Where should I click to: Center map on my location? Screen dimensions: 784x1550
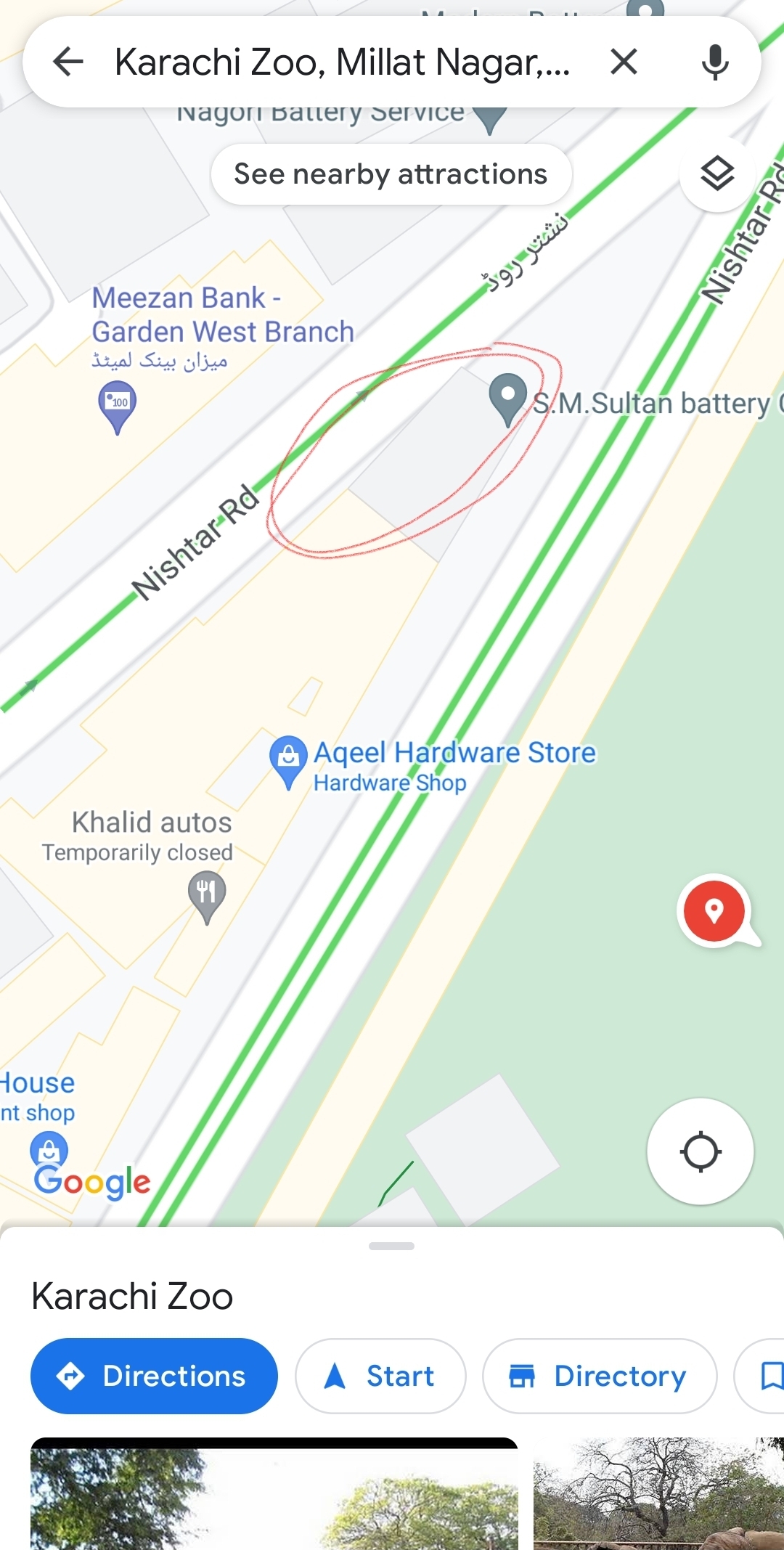coord(701,1151)
